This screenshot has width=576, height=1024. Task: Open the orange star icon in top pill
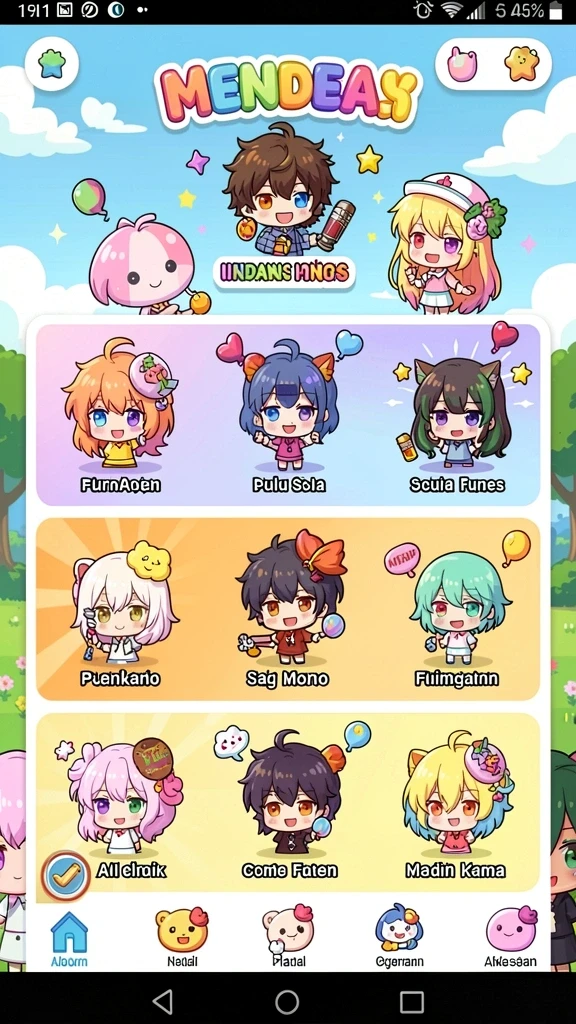coord(522,65)
